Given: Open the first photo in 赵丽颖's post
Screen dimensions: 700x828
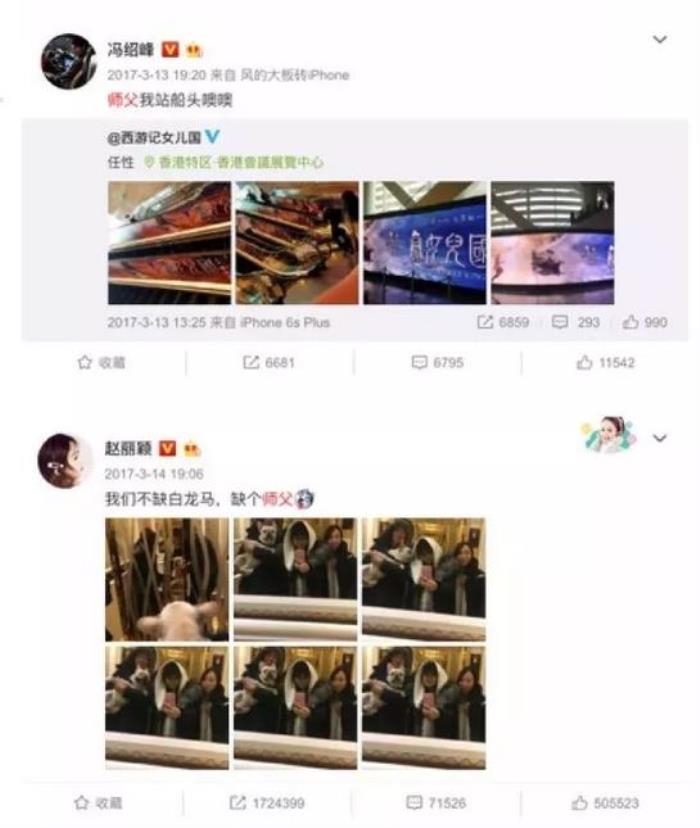Looking at the screenshot, I should pyautogui.click(x=167, y=579).
